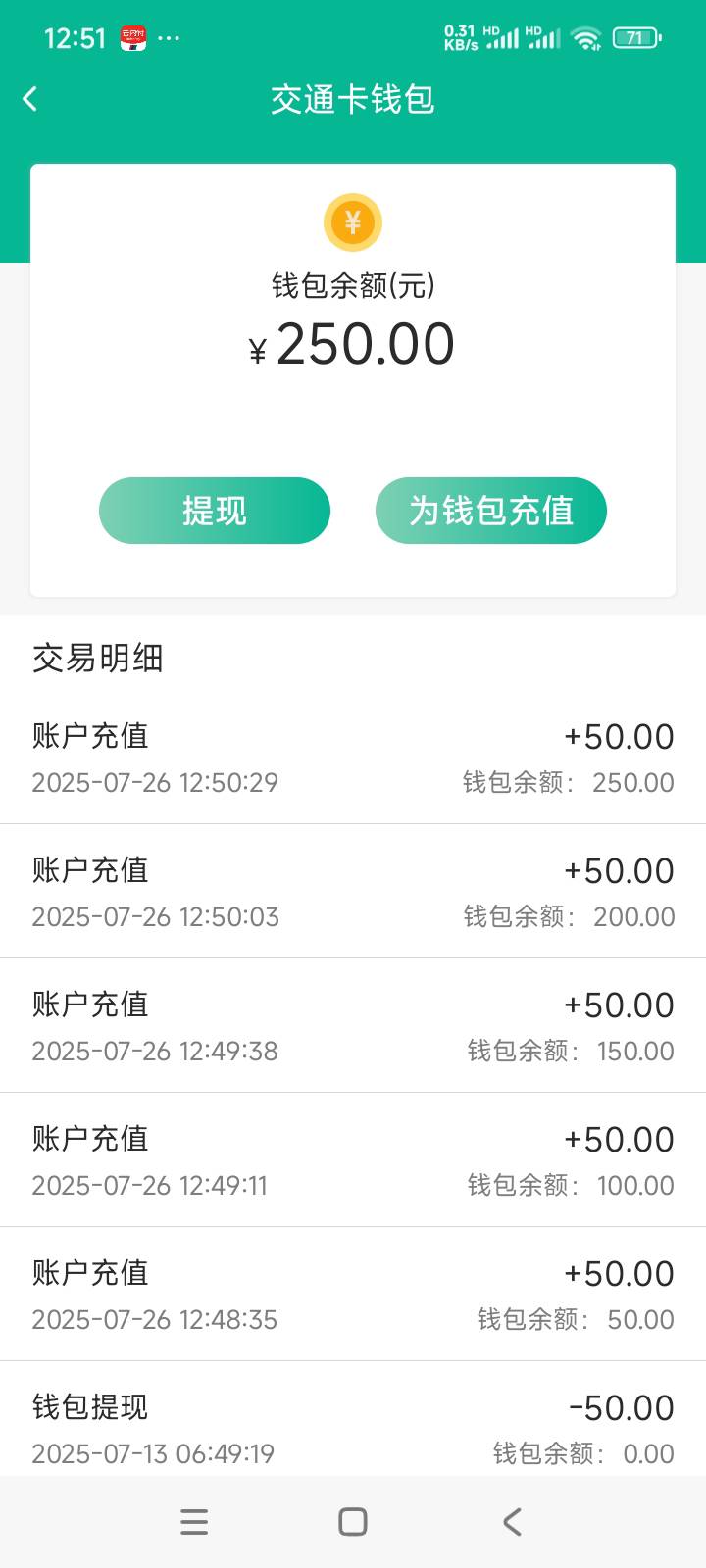Open the 2025-07-13 钱包提现 transaction
Image resolution: width=706 pixels, height=1568 pixels.
pyautogui.click(x=353, y=1419)
